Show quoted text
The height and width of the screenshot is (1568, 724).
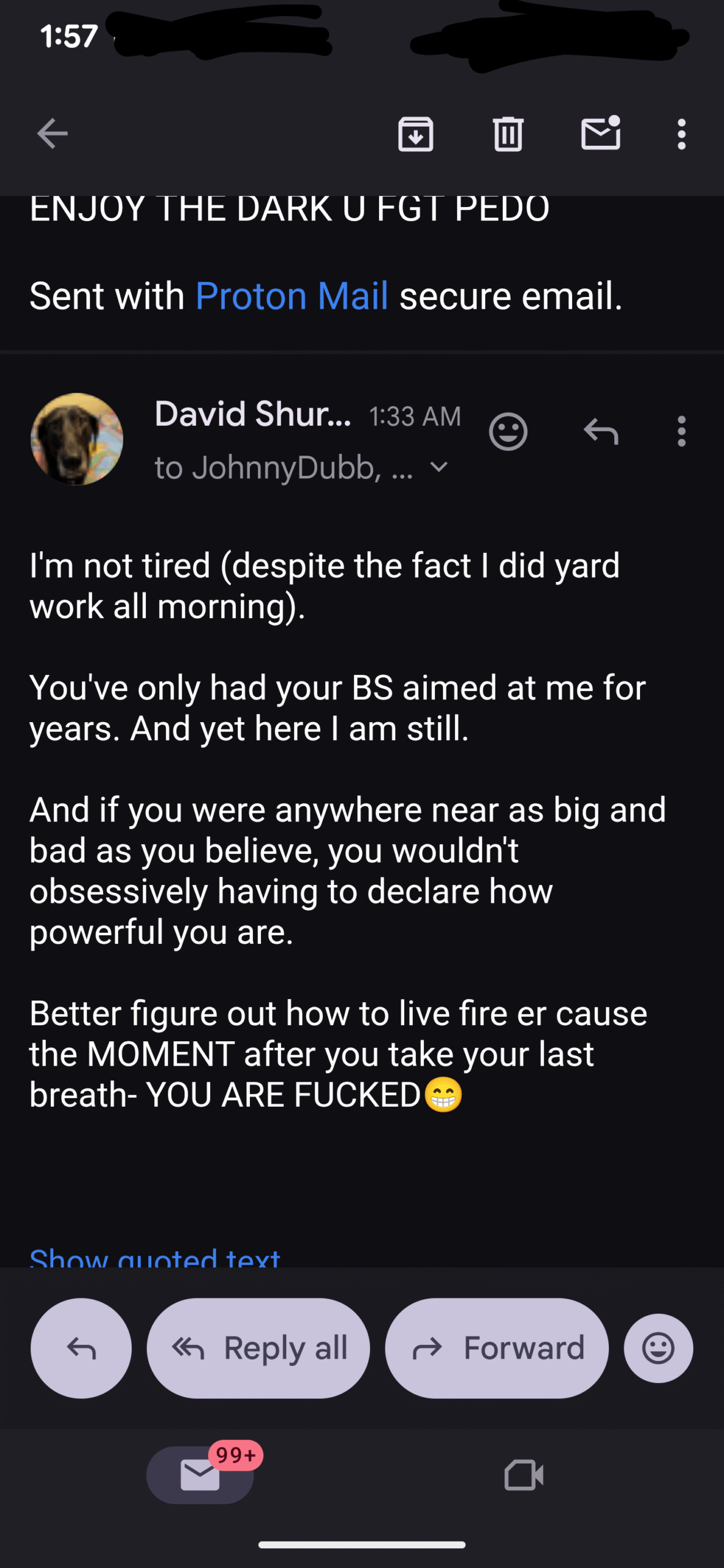154,1257
